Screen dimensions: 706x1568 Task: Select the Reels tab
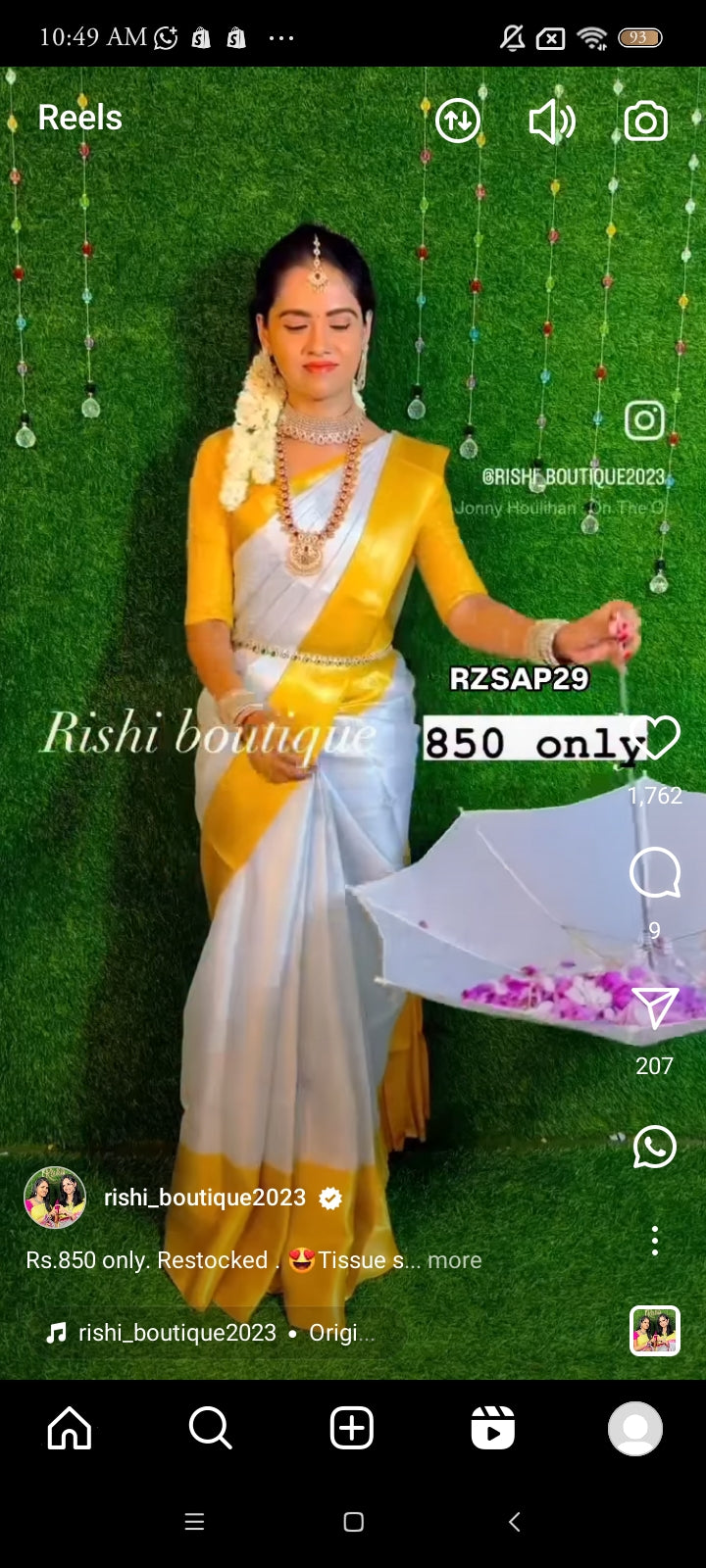493,1428
